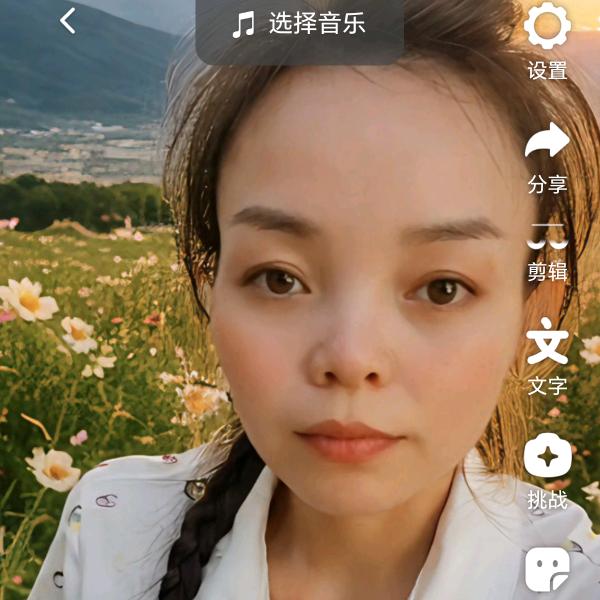This screenshot has width=600, height=600.
Task: Open the 挑战 challenge option
Action: [547, 458]
